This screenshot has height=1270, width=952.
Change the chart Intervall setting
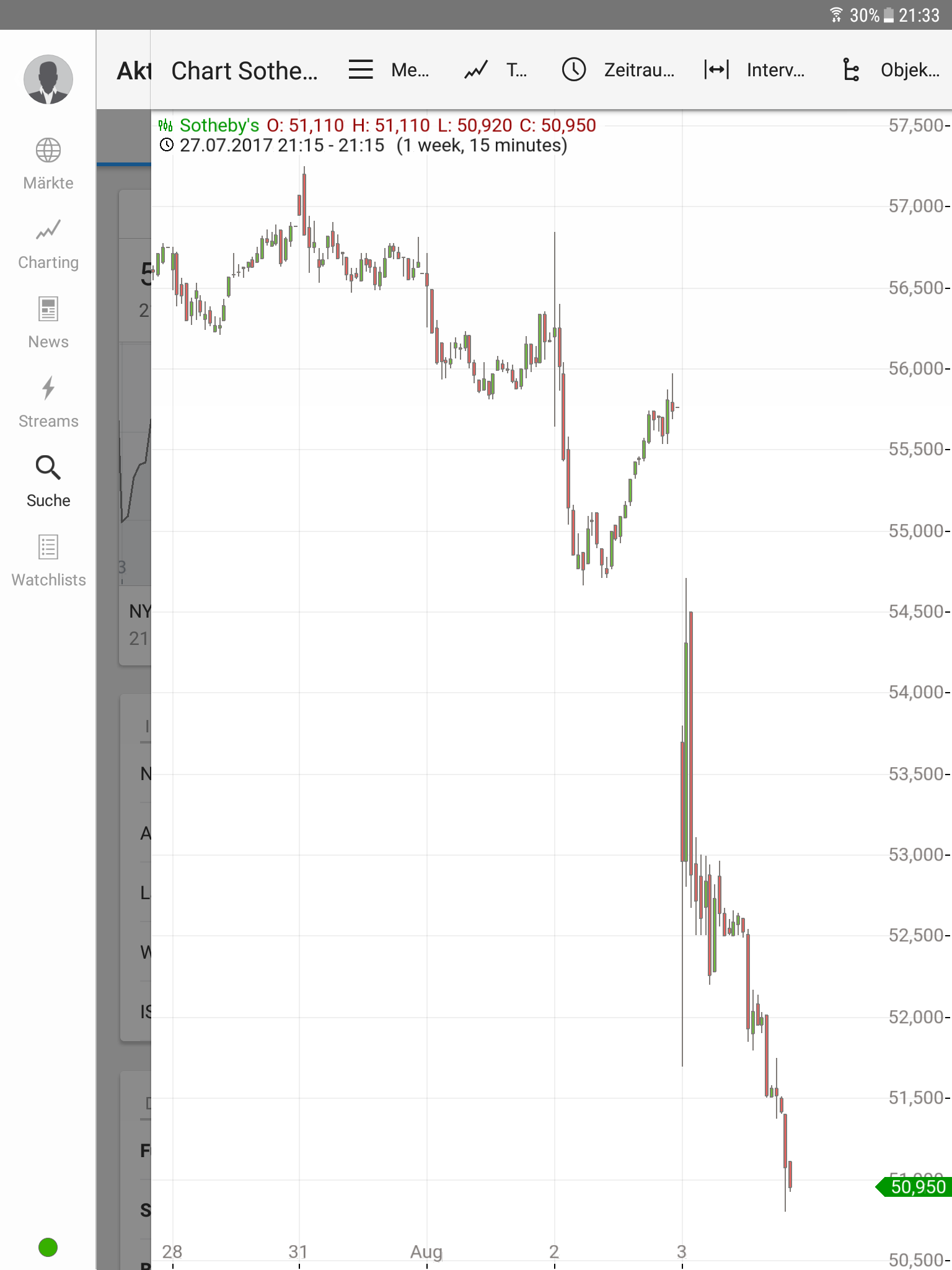point(755,70)
